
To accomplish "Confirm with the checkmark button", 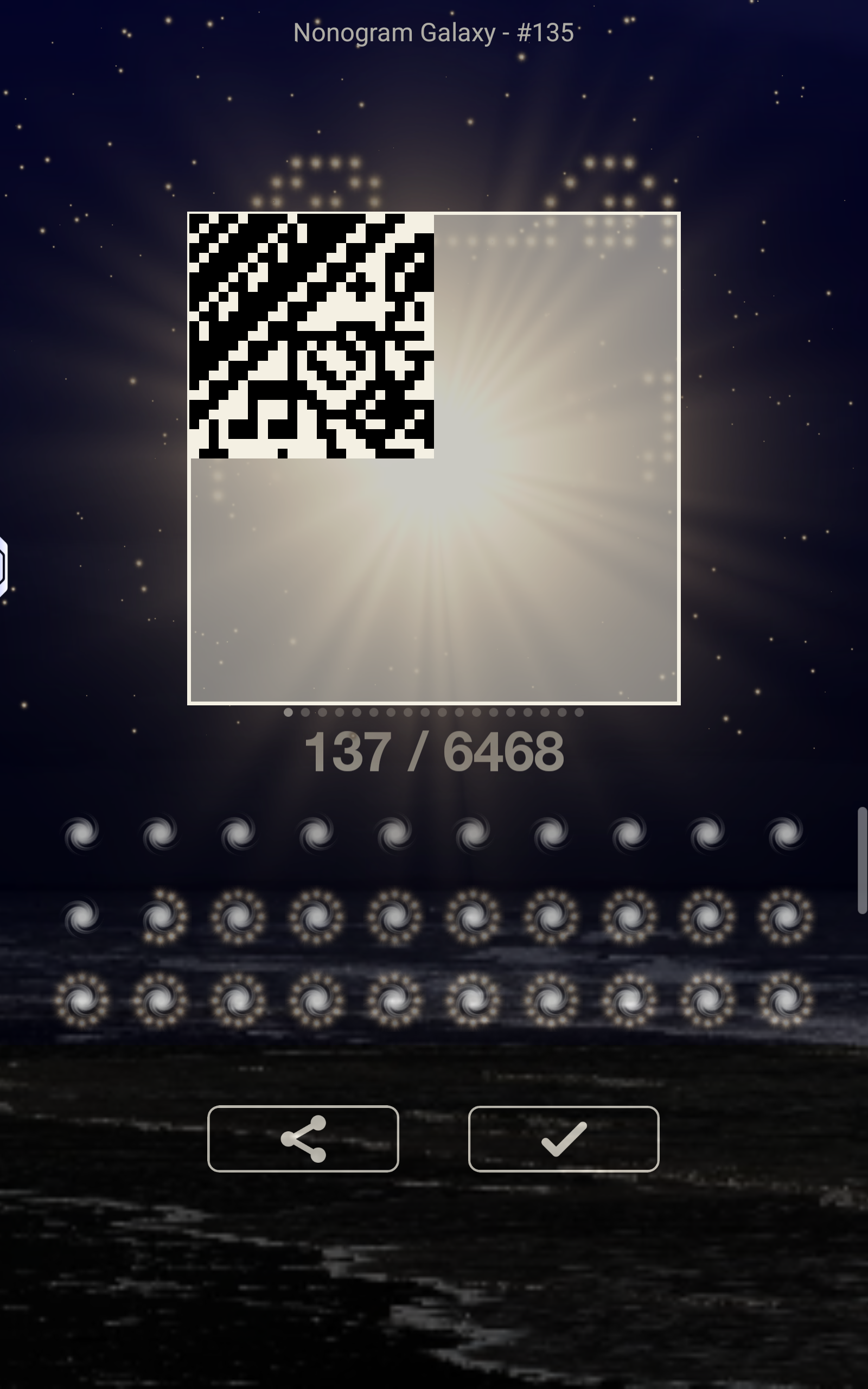I will (x=564, y=1139).
